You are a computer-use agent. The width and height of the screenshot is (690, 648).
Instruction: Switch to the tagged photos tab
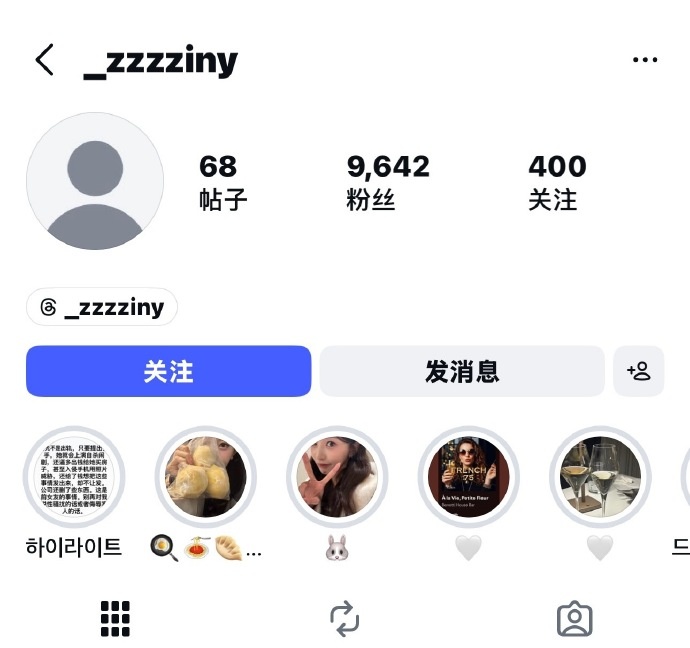tap(574, 619)
